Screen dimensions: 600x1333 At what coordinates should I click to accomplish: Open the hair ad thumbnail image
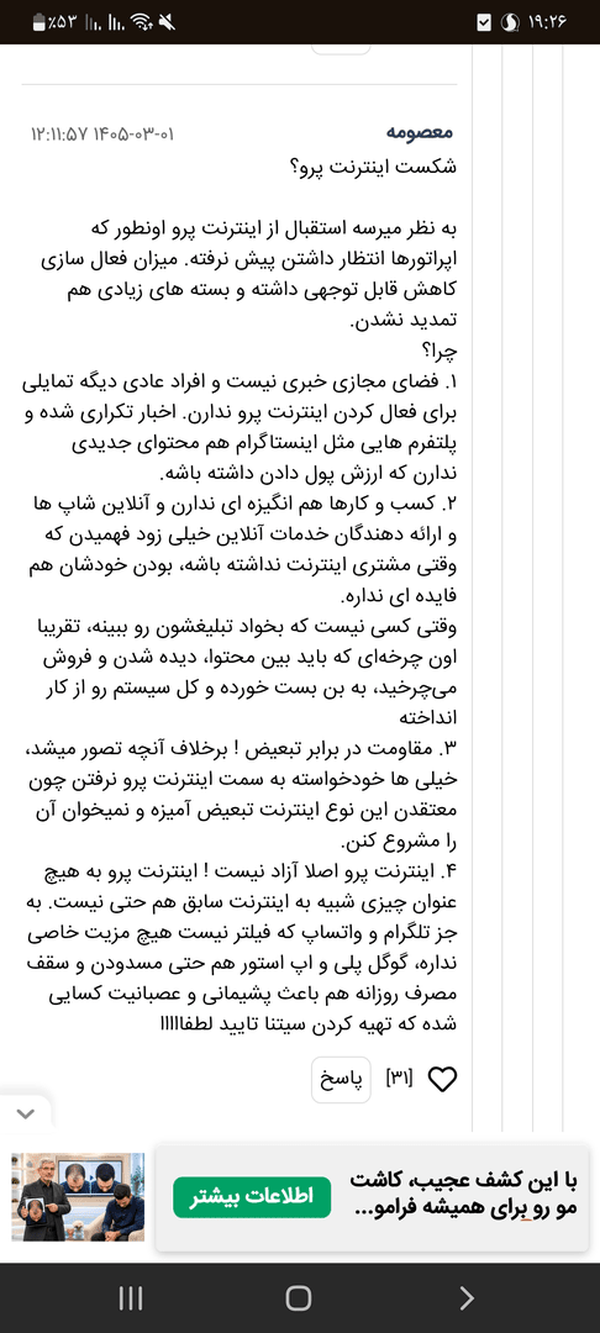[78, 1197]
